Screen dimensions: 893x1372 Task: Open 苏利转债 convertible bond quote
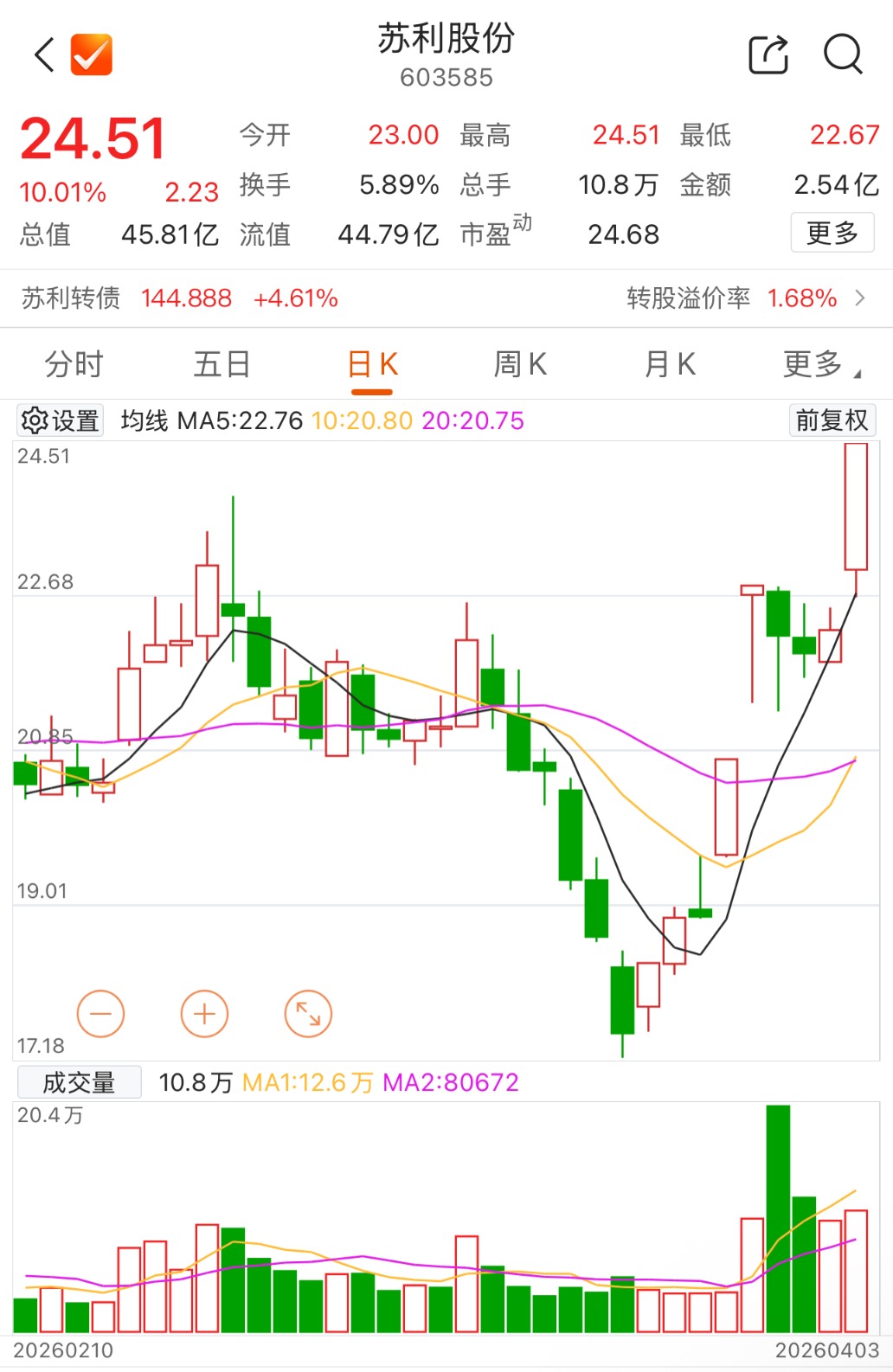72,298
